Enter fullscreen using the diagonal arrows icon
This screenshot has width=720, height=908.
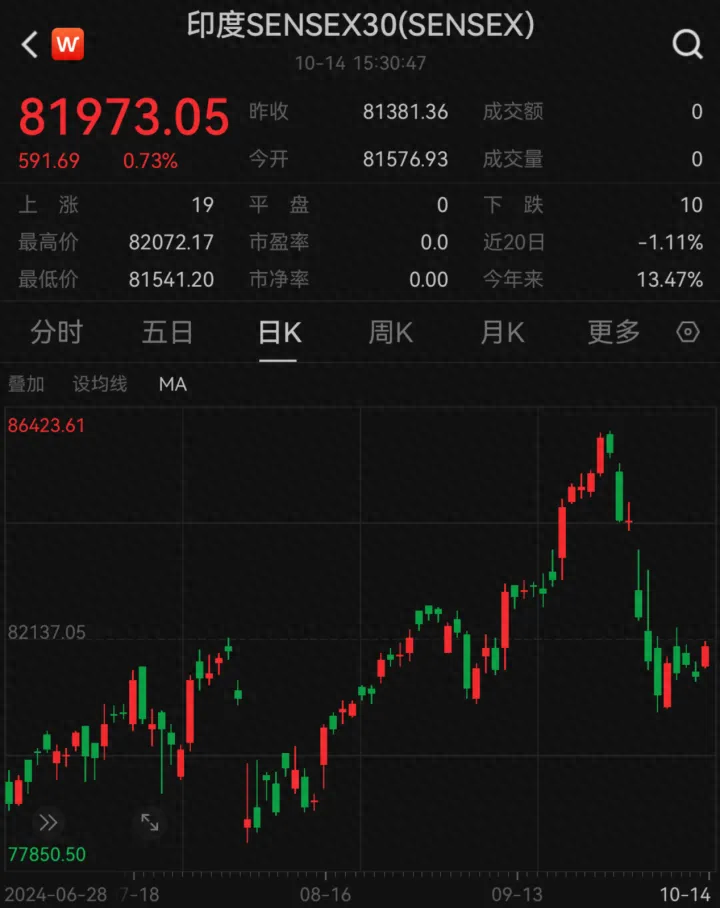[151, 824]
